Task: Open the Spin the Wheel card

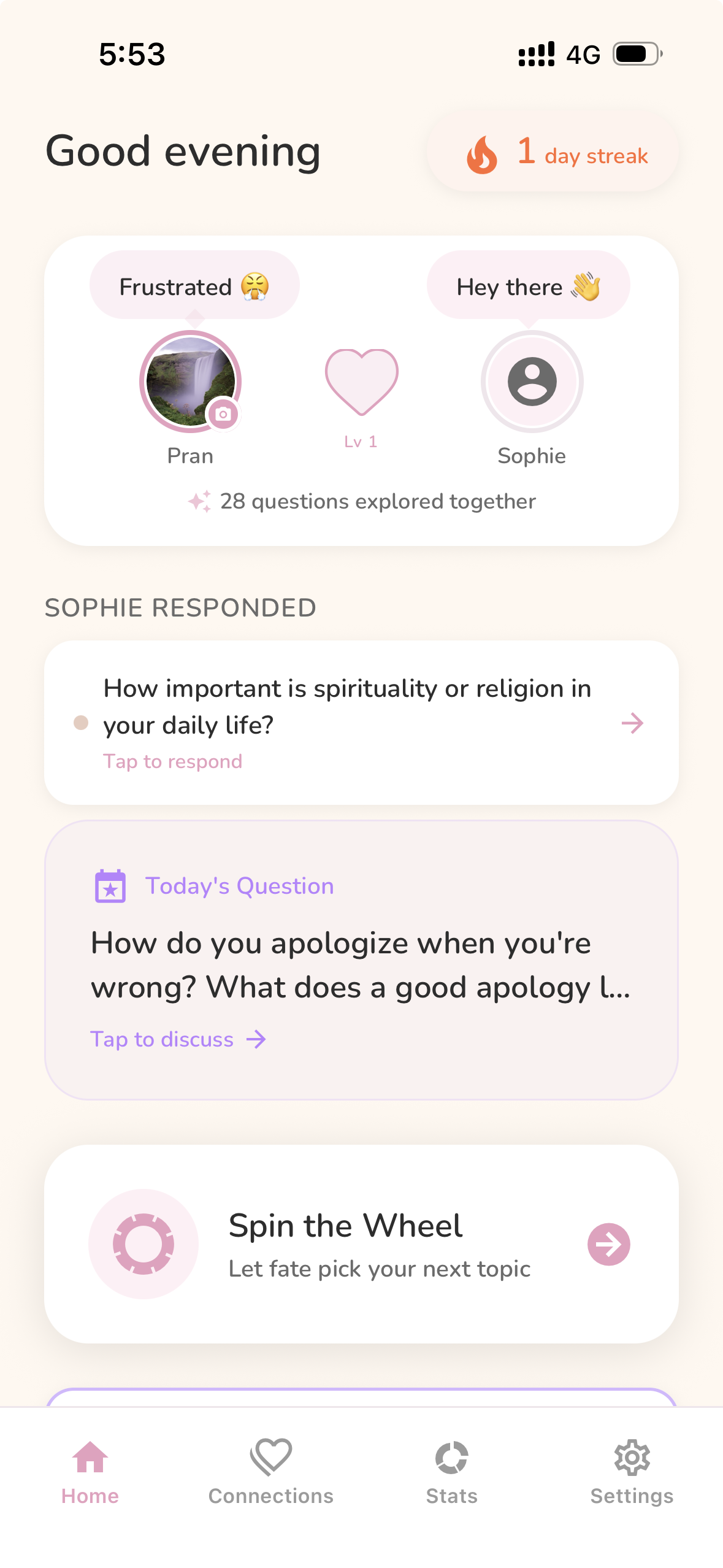Action: (x=361, y=1243)
